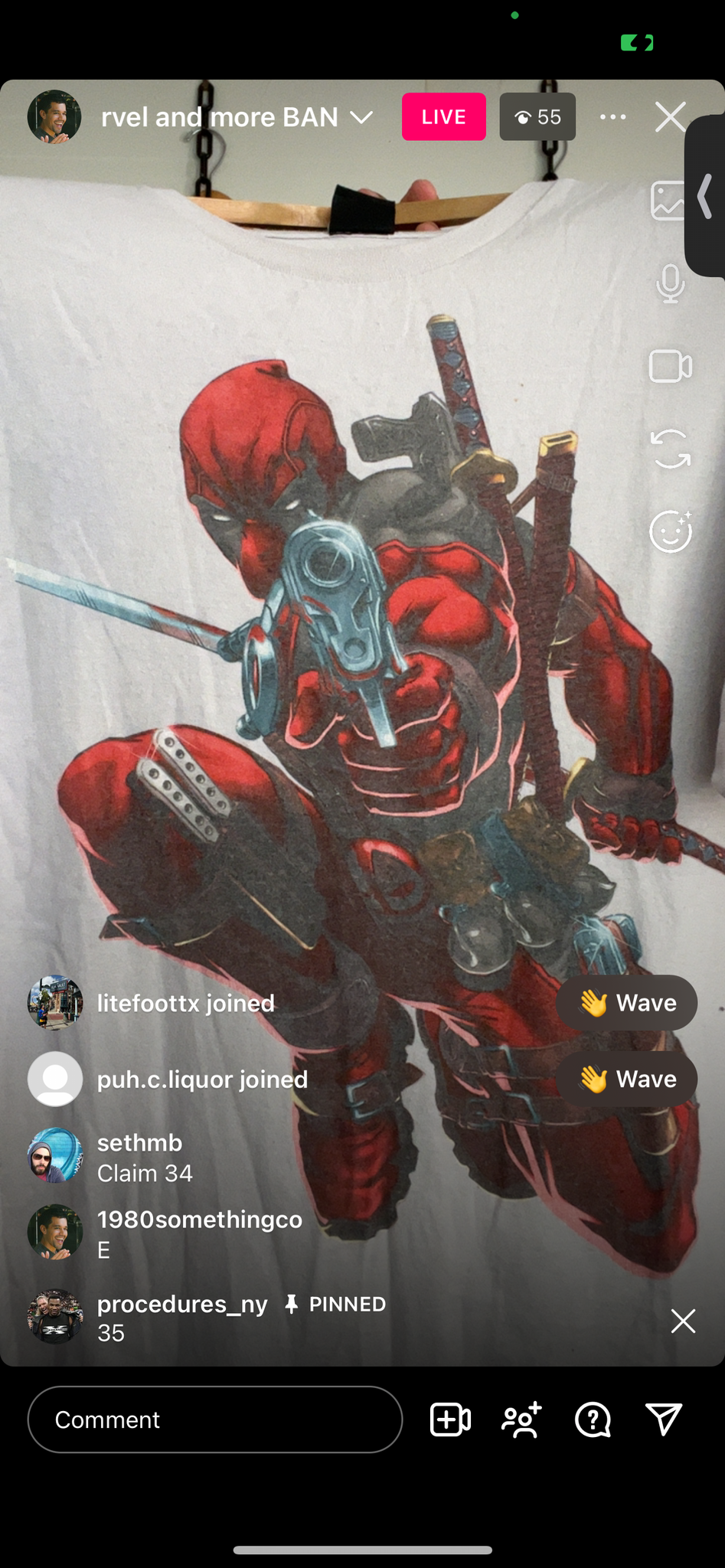Open the viewer count list showing 55

pyautogui.click(x=537, y=117)
